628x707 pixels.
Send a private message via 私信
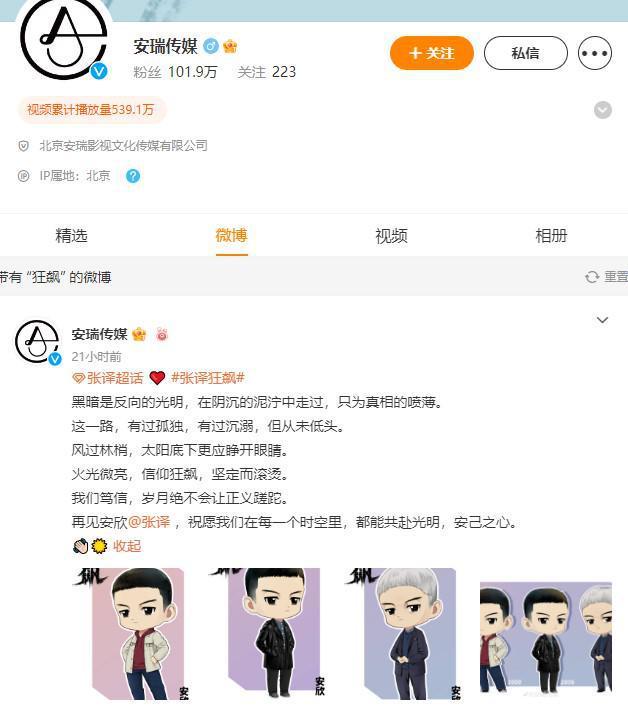click(525, 53)
